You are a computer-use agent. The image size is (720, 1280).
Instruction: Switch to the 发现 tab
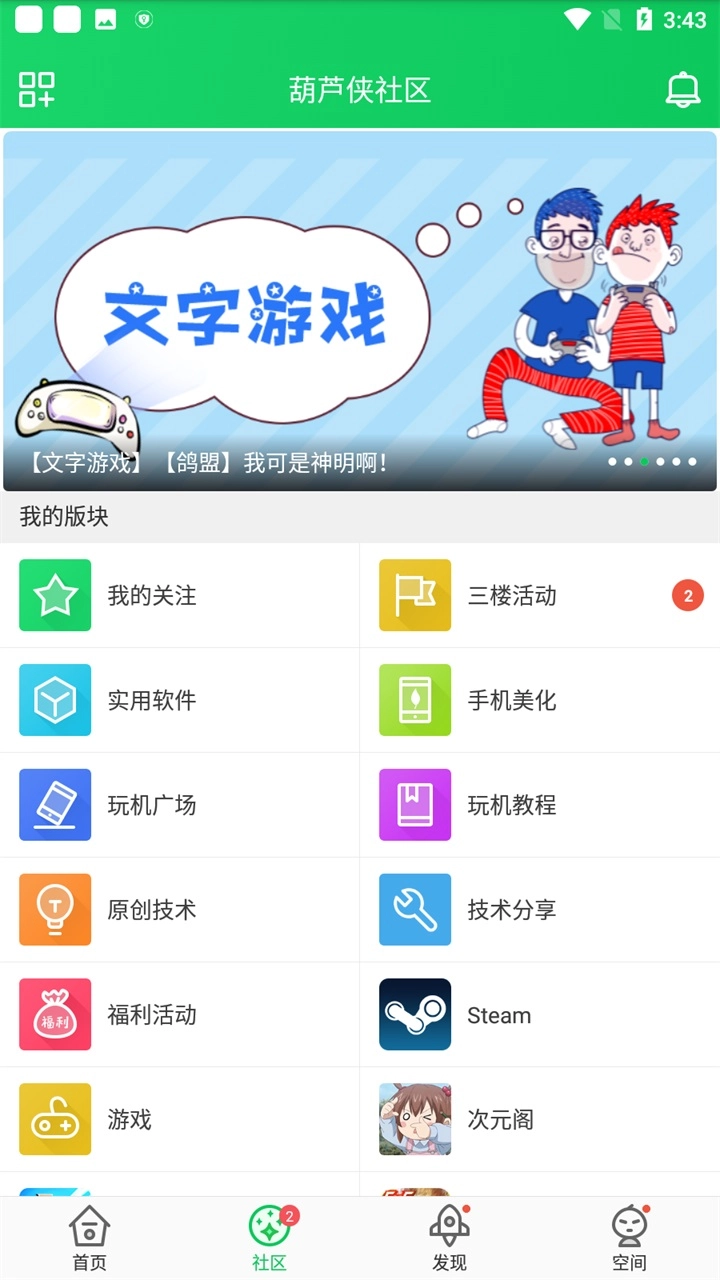449,1237
